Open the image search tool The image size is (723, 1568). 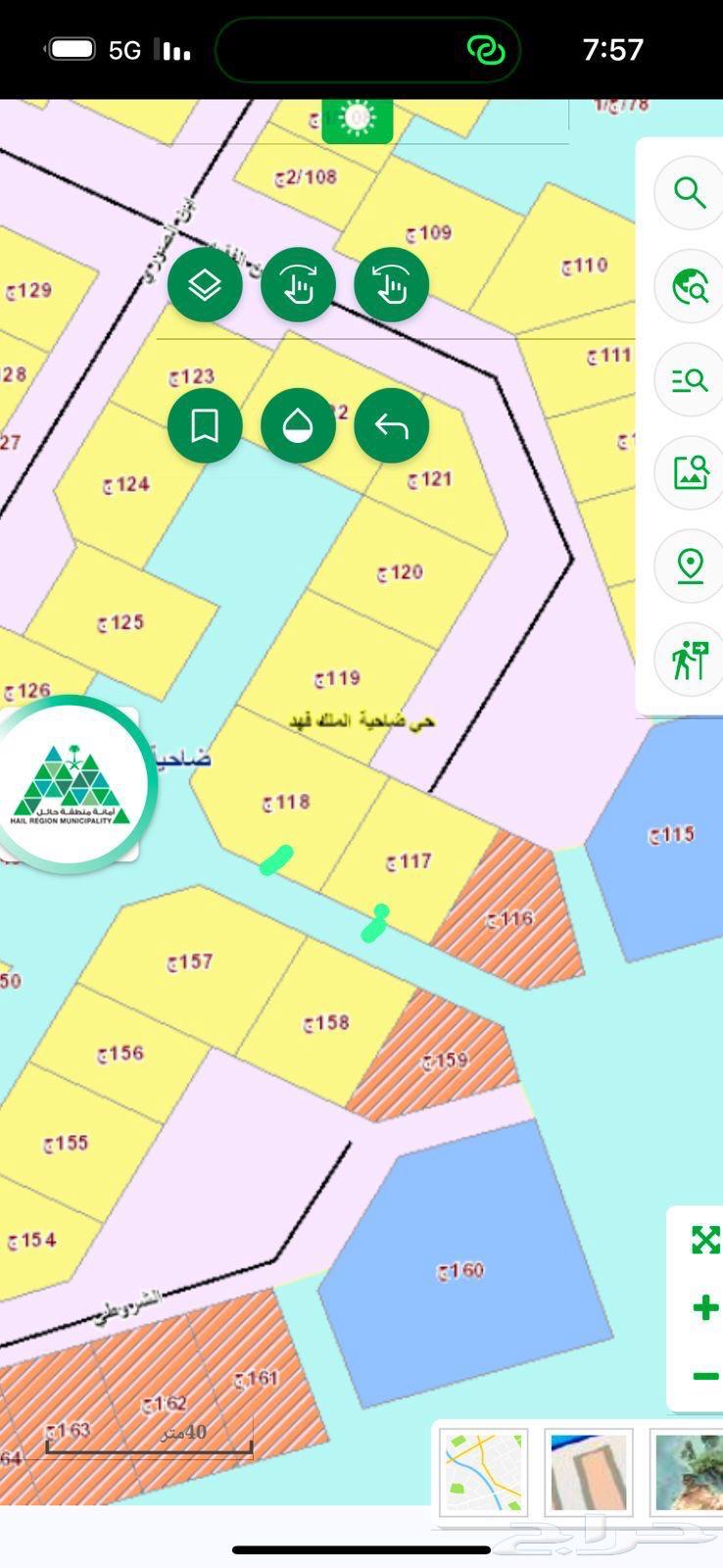[x=690, y=472]
